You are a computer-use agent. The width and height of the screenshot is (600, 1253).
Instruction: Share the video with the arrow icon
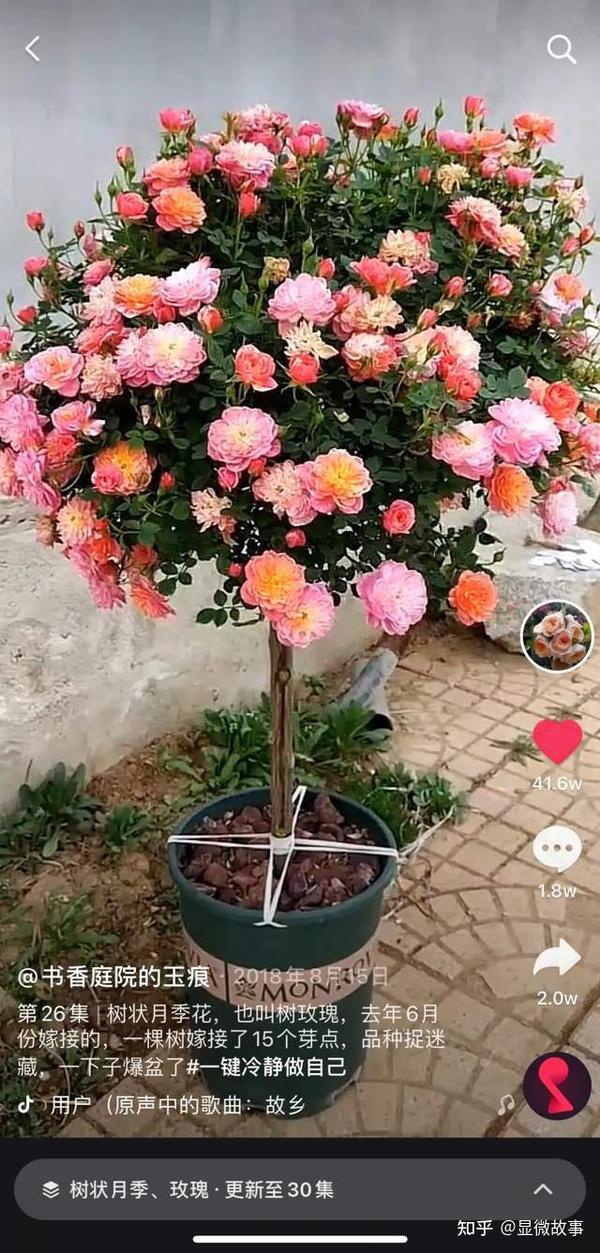coord(557,958)
